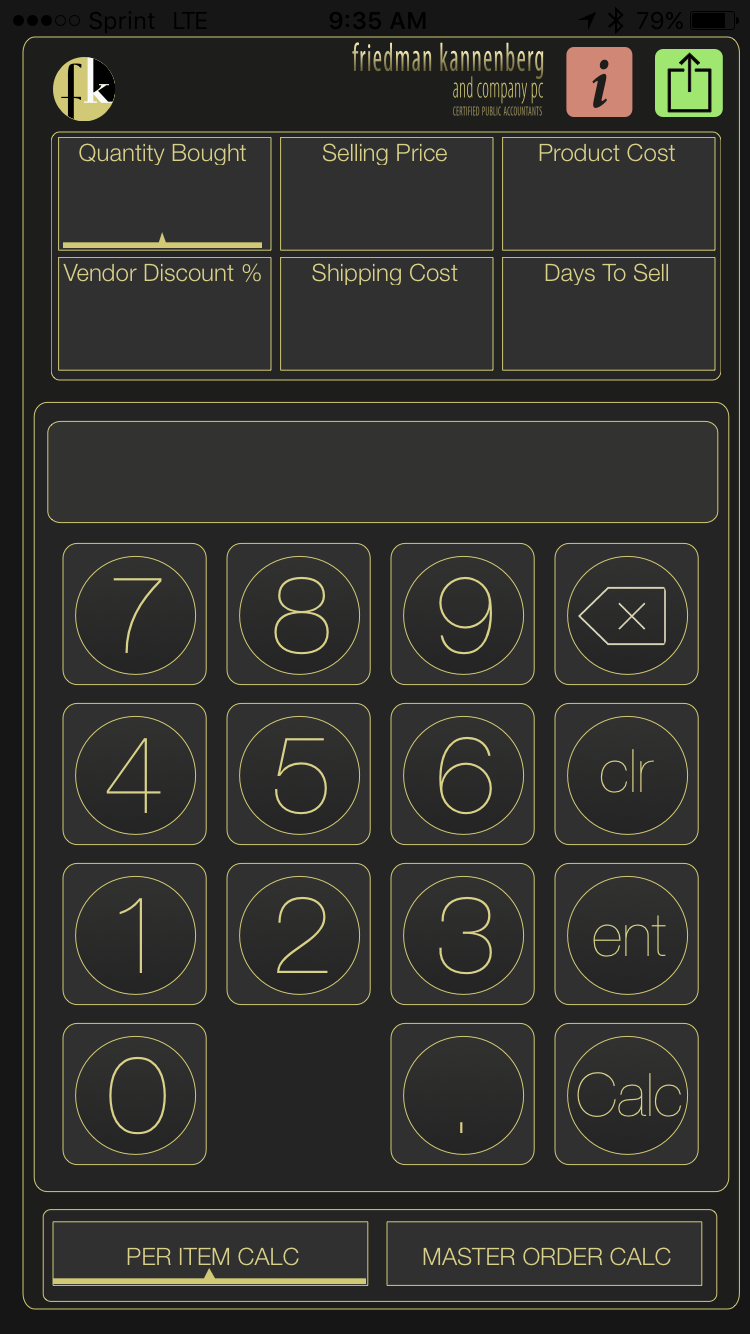Select the Quantity Bought field
750x1334 pixels.
pos(164,194)
